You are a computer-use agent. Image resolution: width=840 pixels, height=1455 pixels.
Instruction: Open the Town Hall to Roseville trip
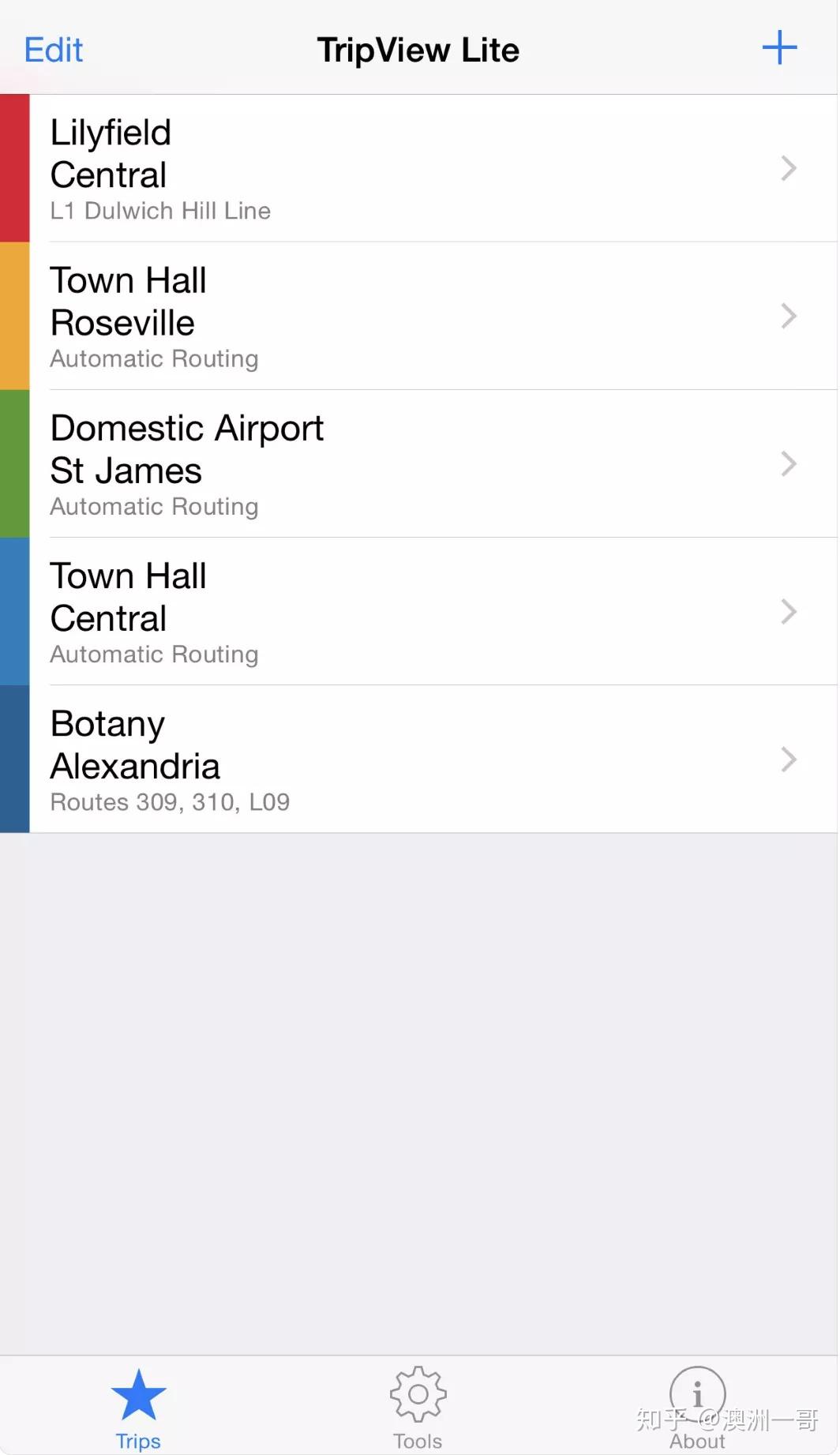(418, 316)
